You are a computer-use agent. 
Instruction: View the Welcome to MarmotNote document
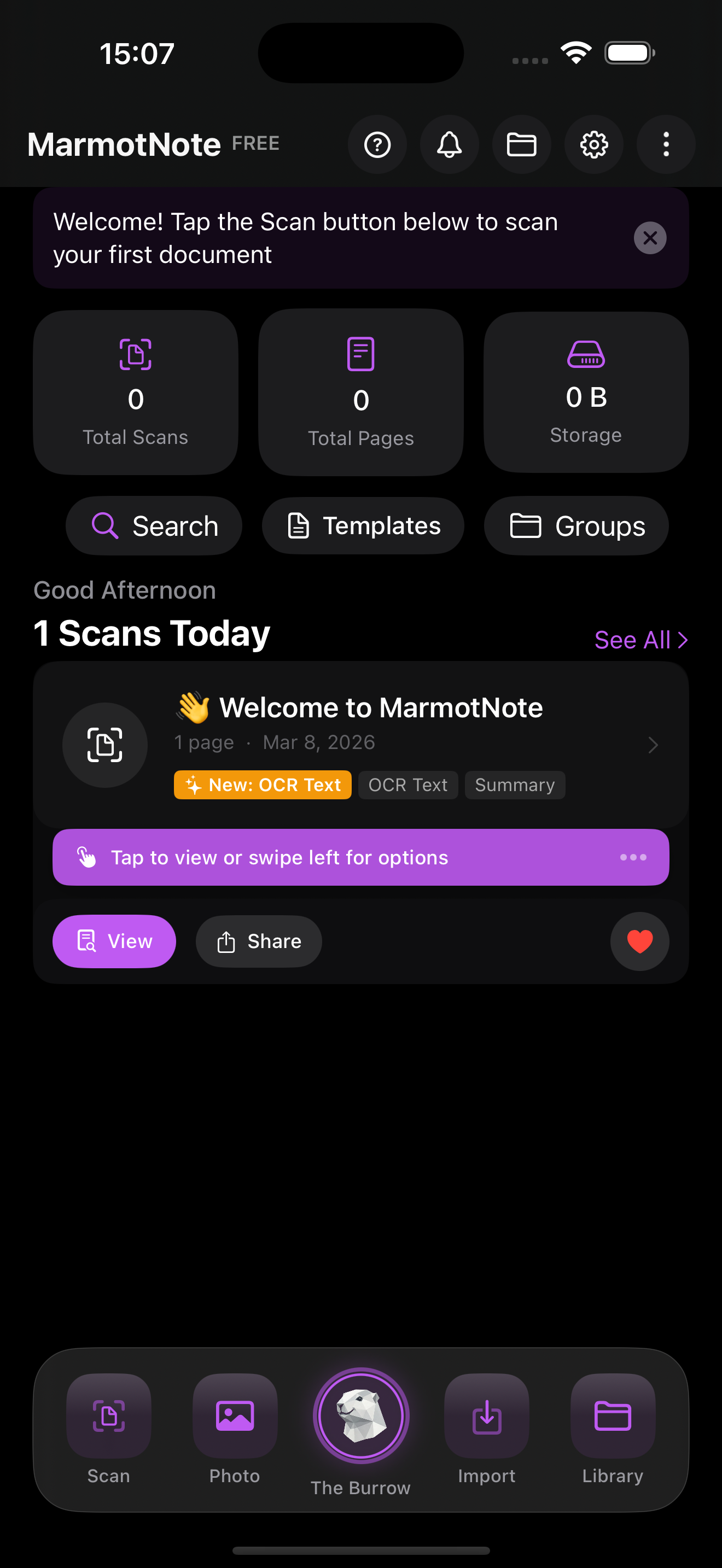tap(114, 941)
